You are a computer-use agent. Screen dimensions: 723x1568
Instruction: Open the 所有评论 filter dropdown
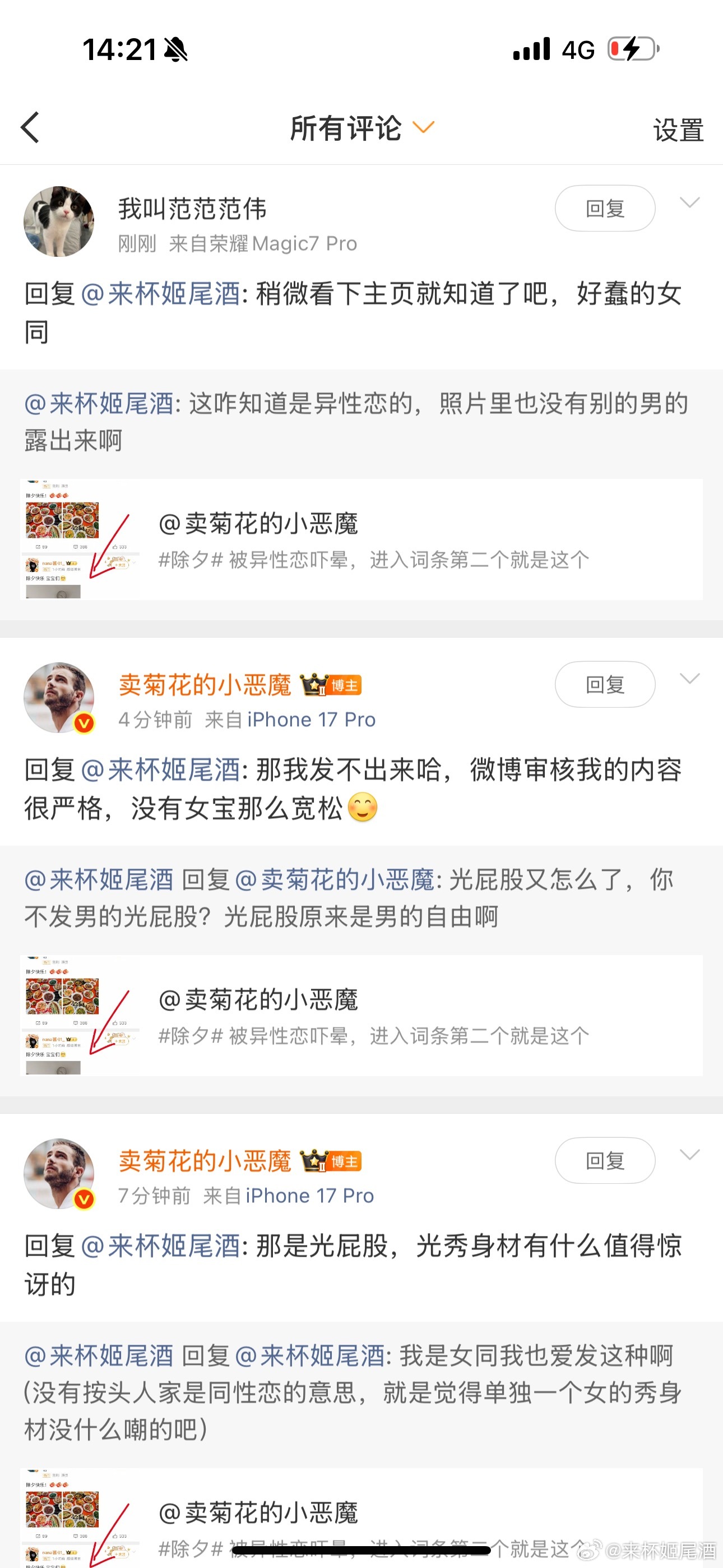(361, 128)
